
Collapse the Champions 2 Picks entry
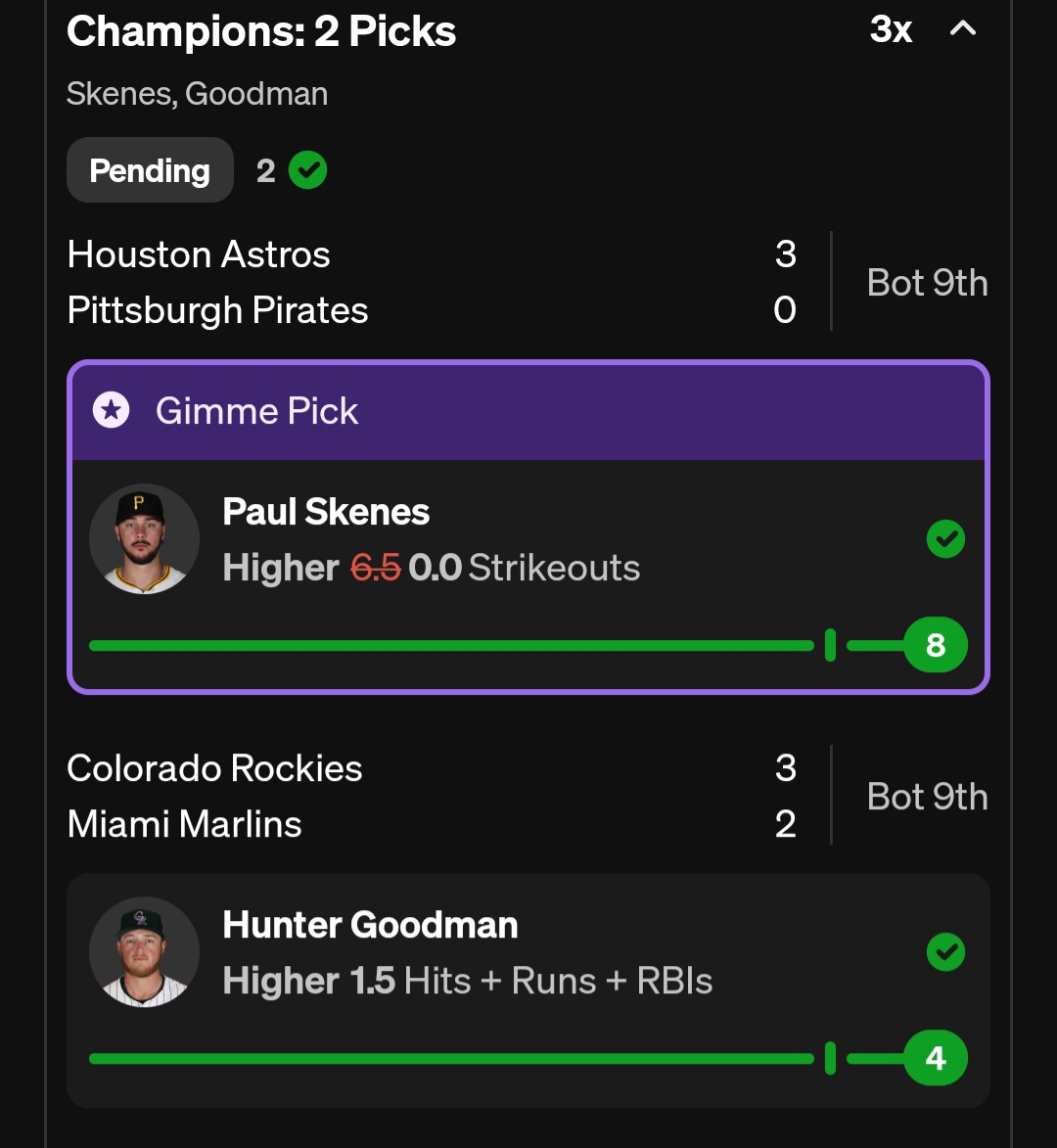pos(963,29)
